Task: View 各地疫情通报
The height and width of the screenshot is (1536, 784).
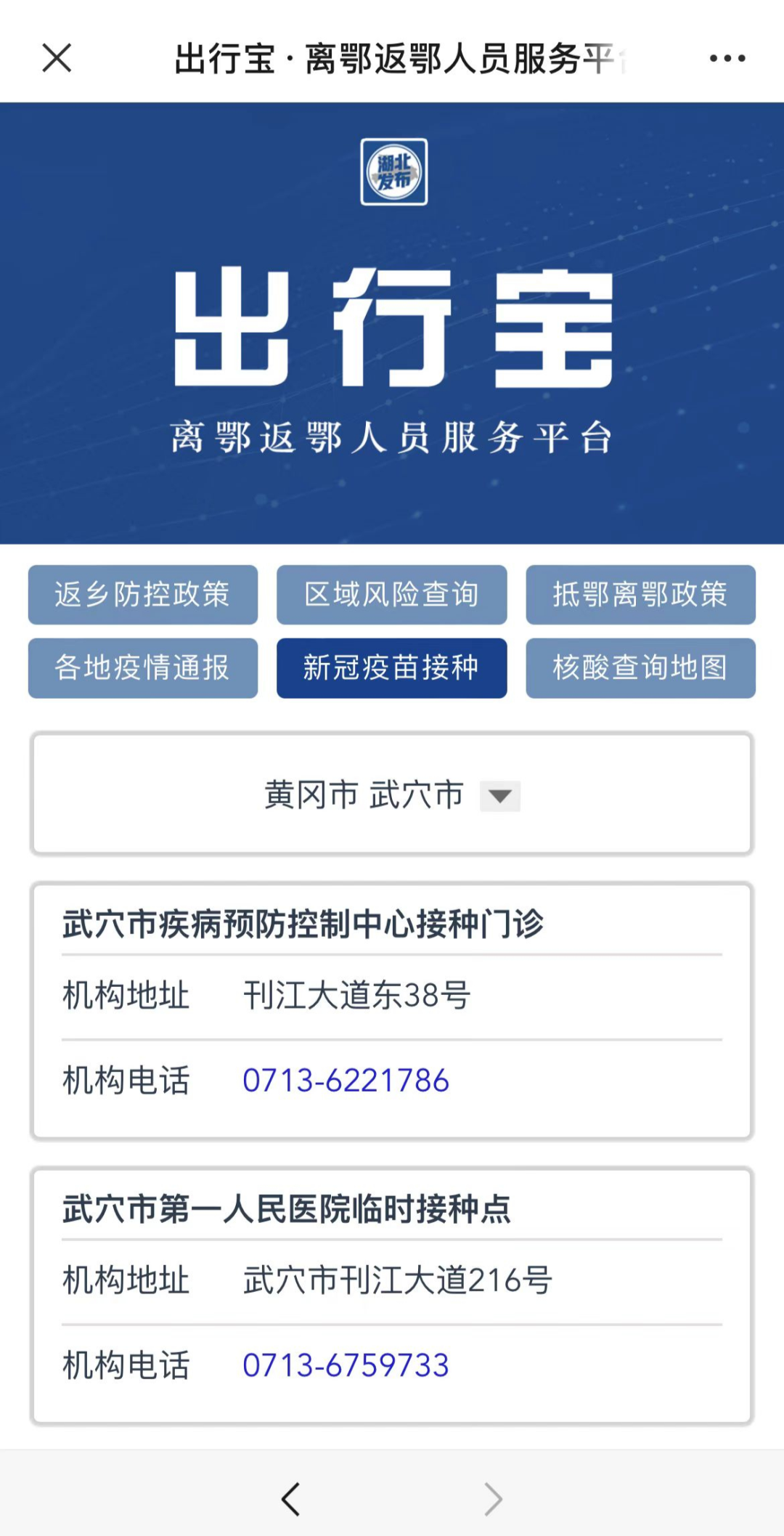Action: click(143, 668)
